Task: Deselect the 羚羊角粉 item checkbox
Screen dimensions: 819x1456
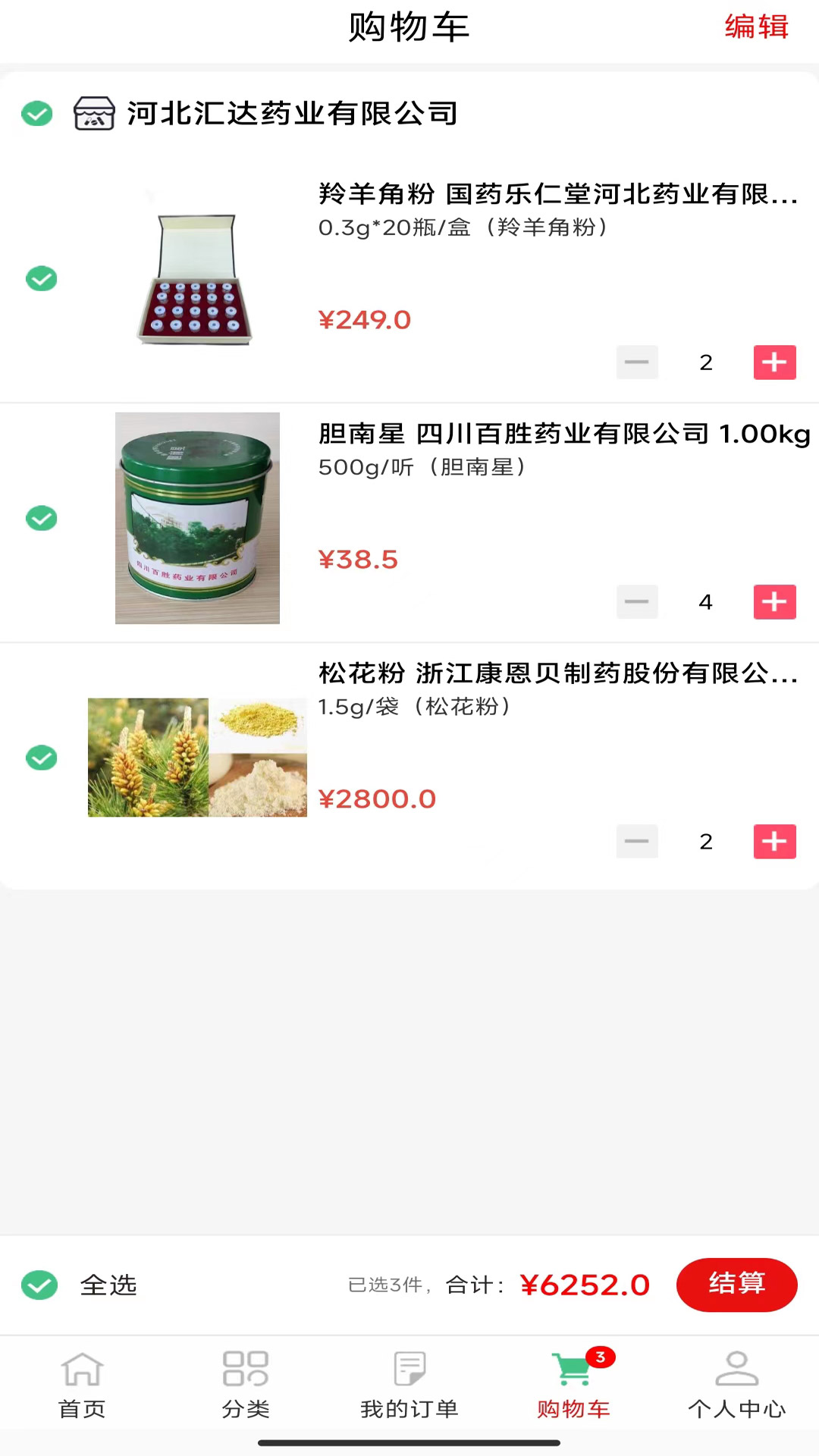Action: [42, 279]
